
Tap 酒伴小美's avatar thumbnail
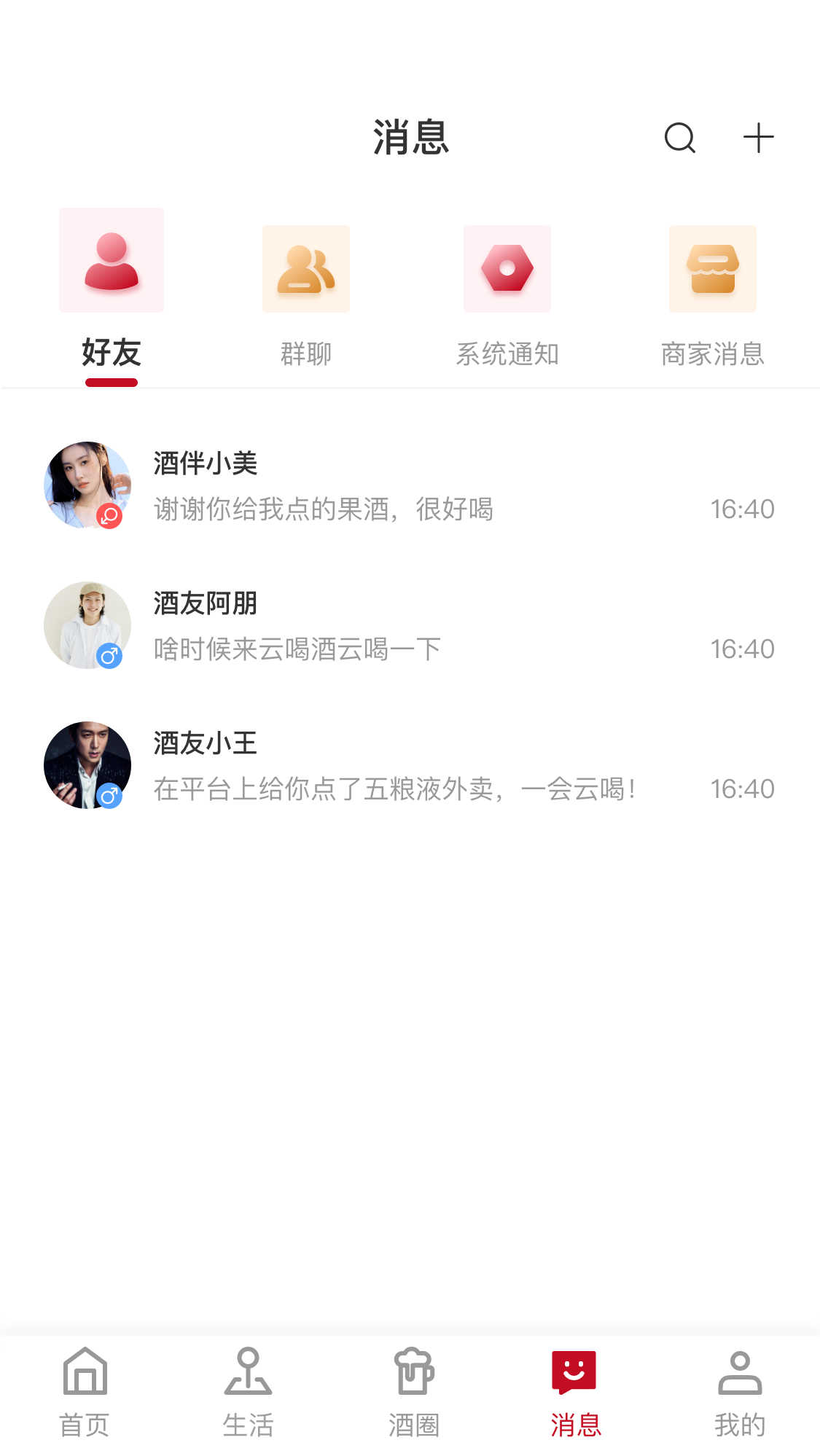87,484
